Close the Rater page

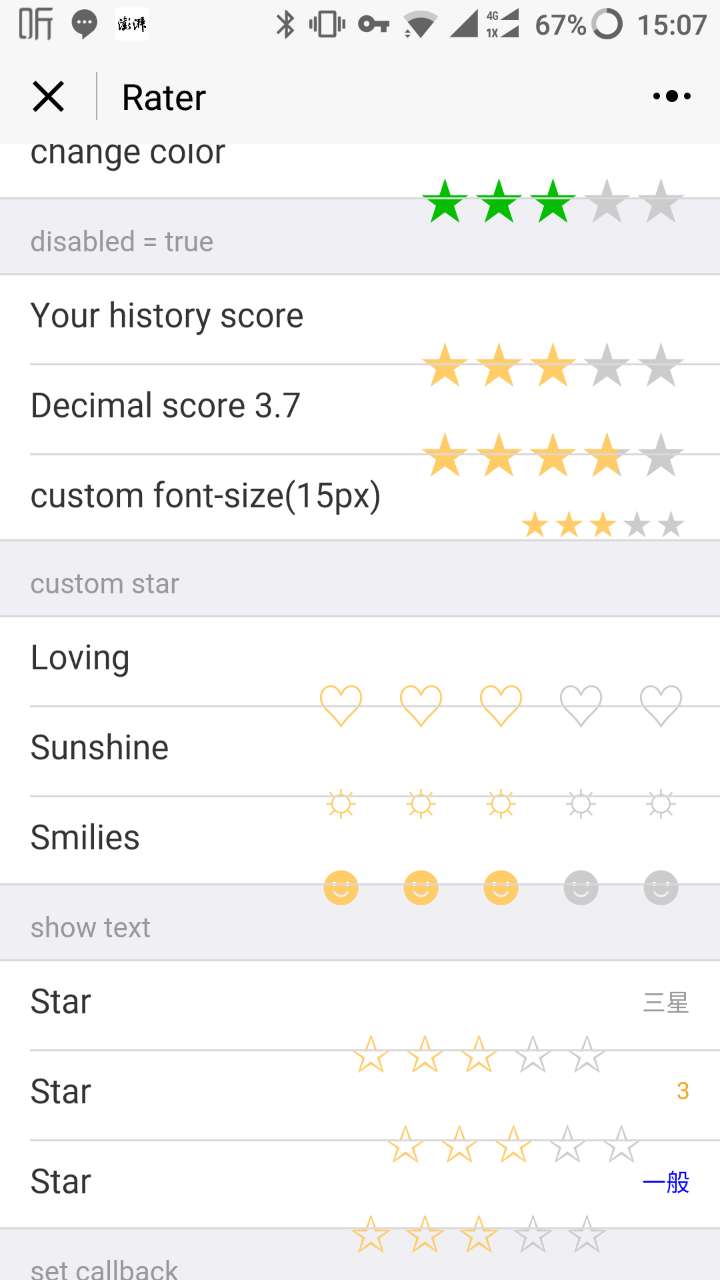click(x=48, y=97)
